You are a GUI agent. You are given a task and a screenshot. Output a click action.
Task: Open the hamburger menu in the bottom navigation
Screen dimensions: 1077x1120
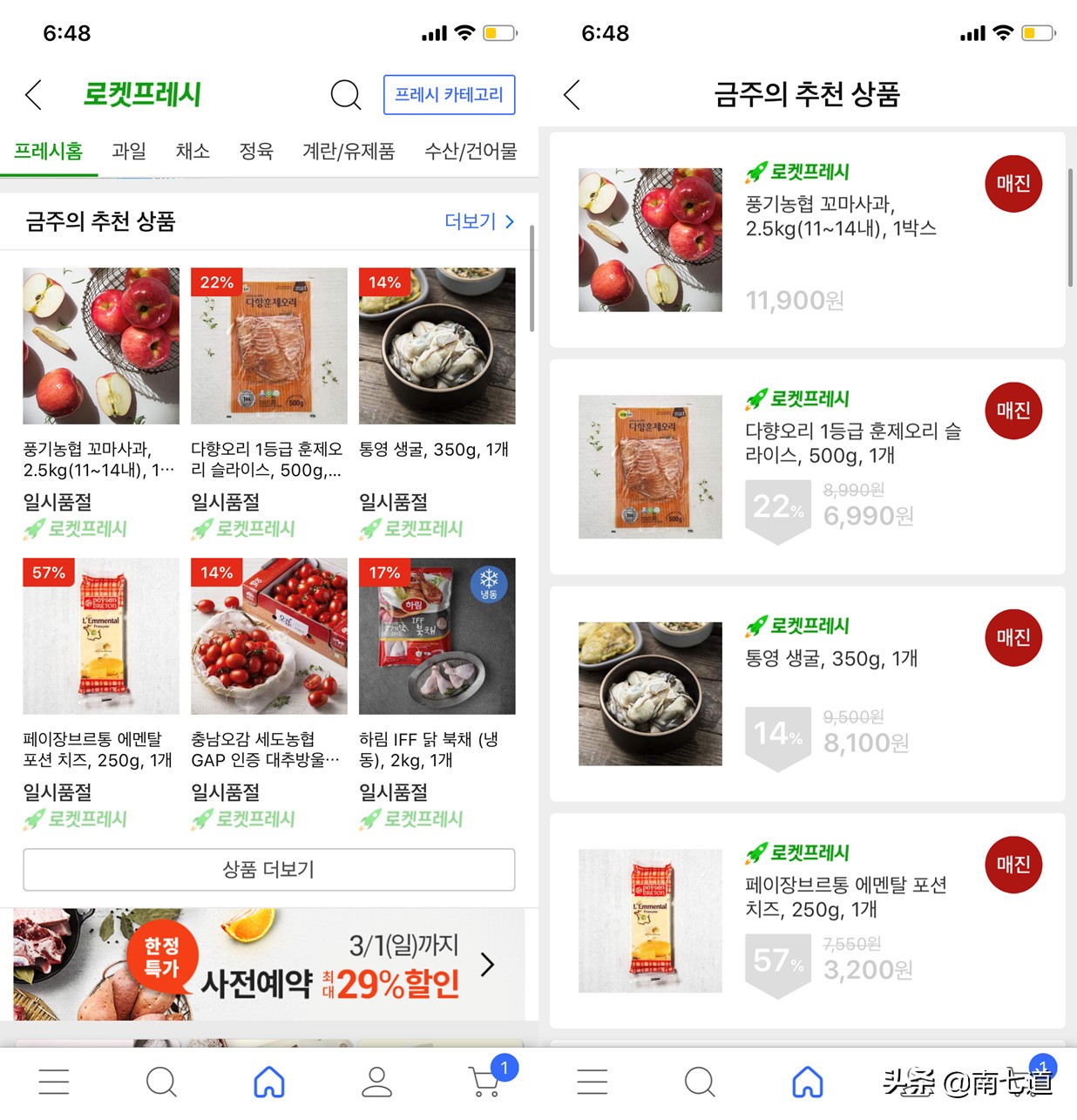pos(54,1080)
